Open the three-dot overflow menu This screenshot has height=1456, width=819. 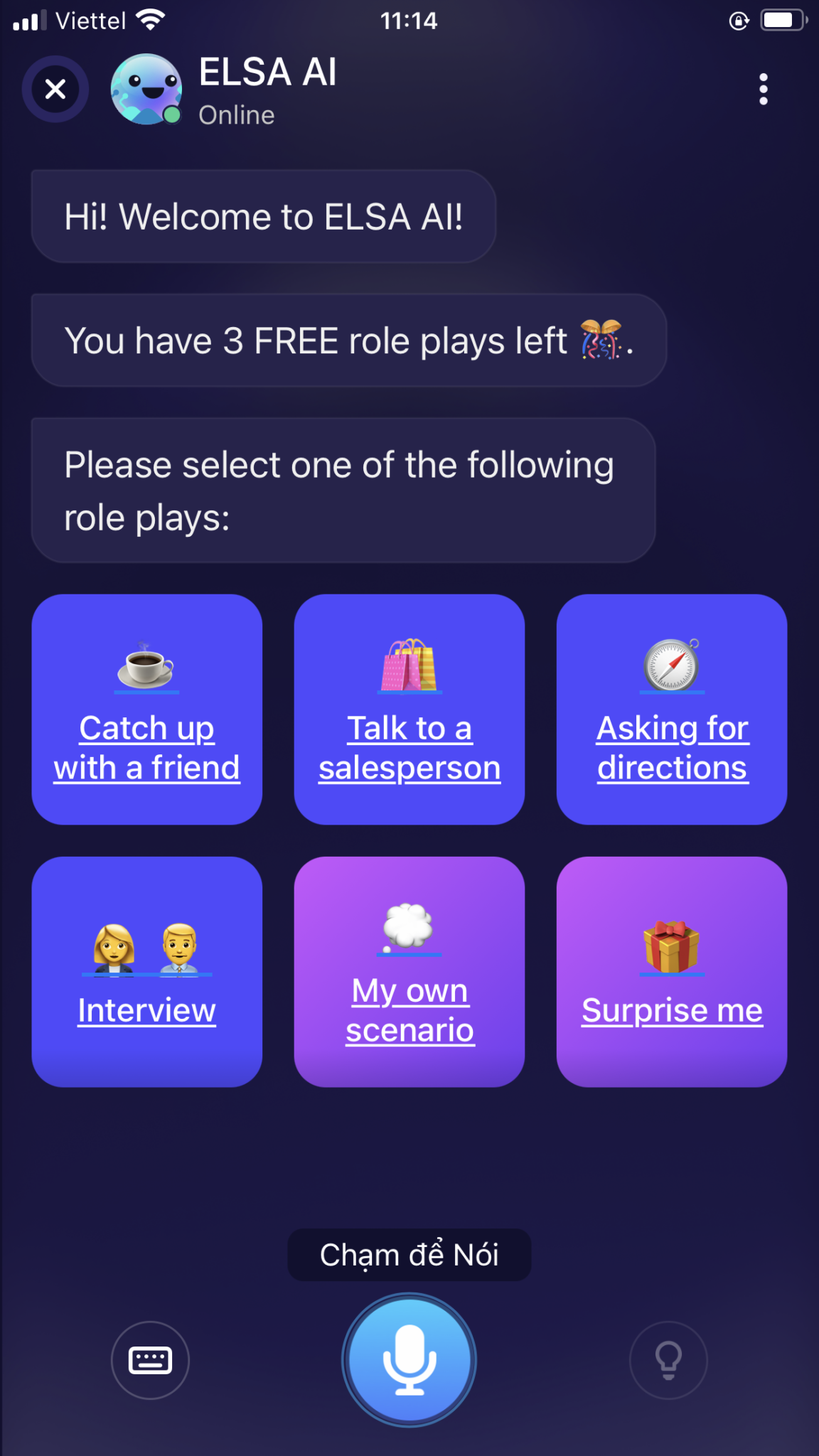[x=763, y=90]
